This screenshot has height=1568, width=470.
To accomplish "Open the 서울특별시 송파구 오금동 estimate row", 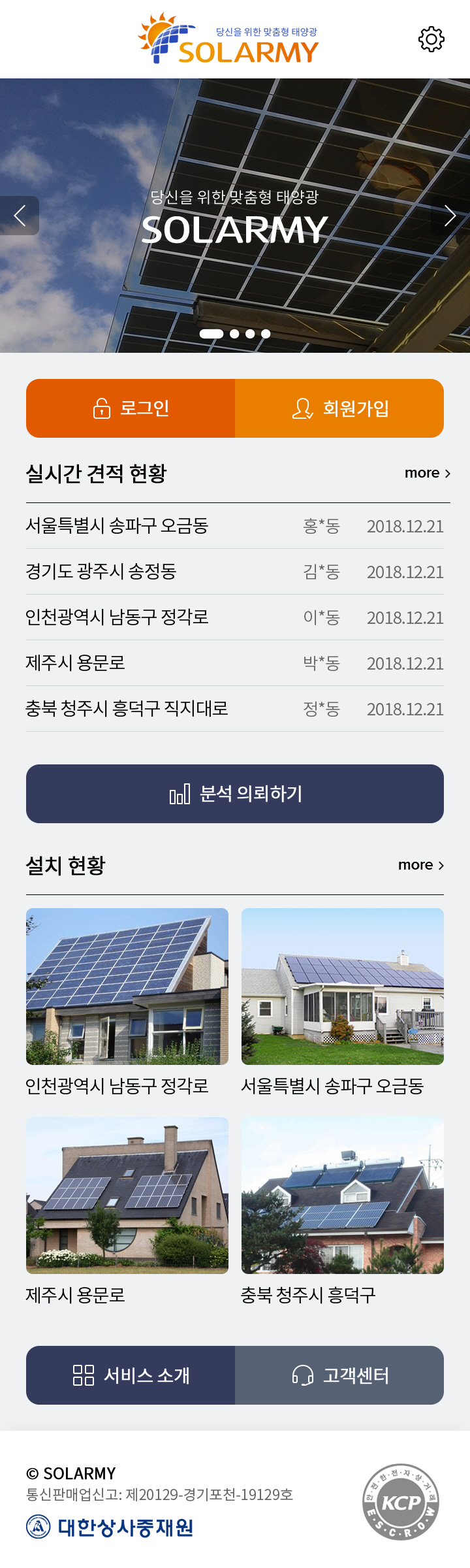I will pos(235,526).
